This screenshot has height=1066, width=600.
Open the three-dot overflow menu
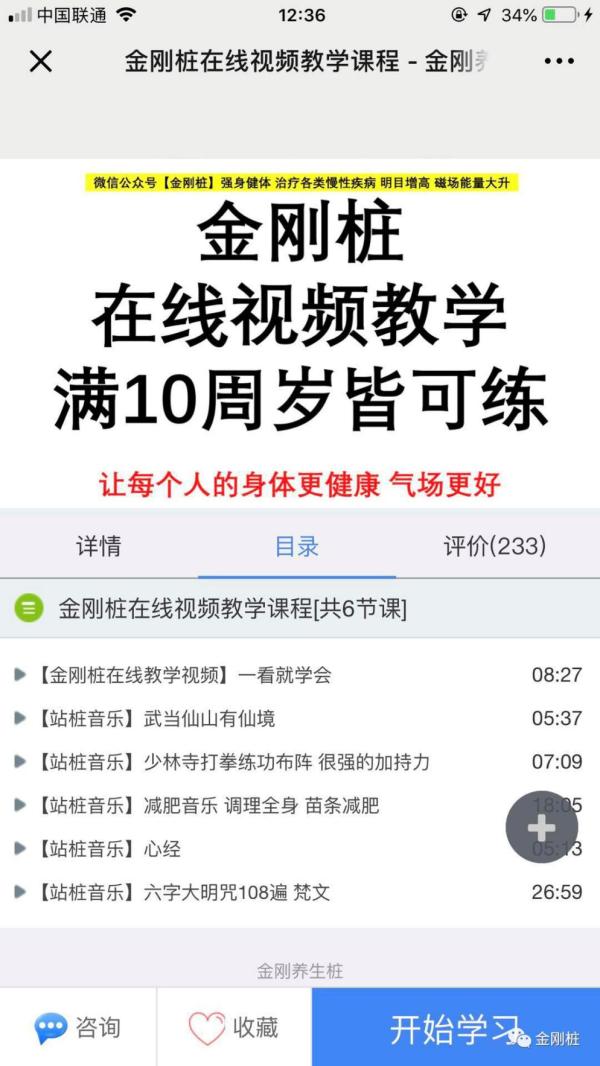[558, 62]
